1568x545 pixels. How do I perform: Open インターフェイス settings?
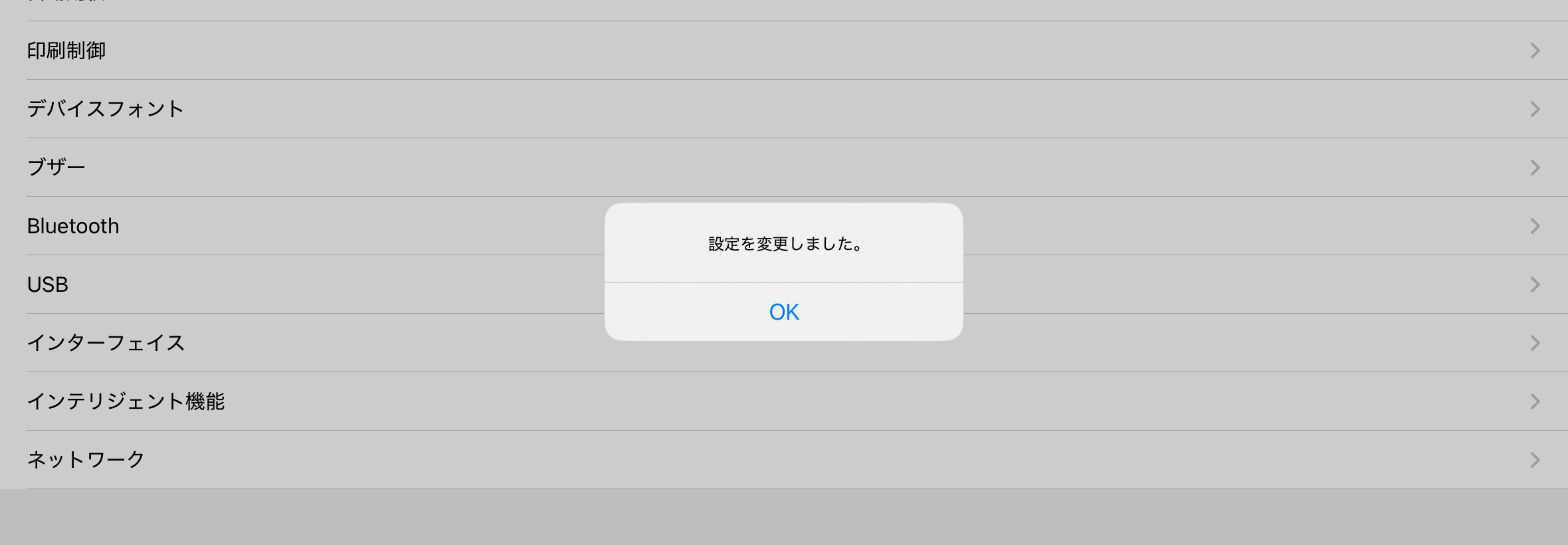tap(106, 343)
